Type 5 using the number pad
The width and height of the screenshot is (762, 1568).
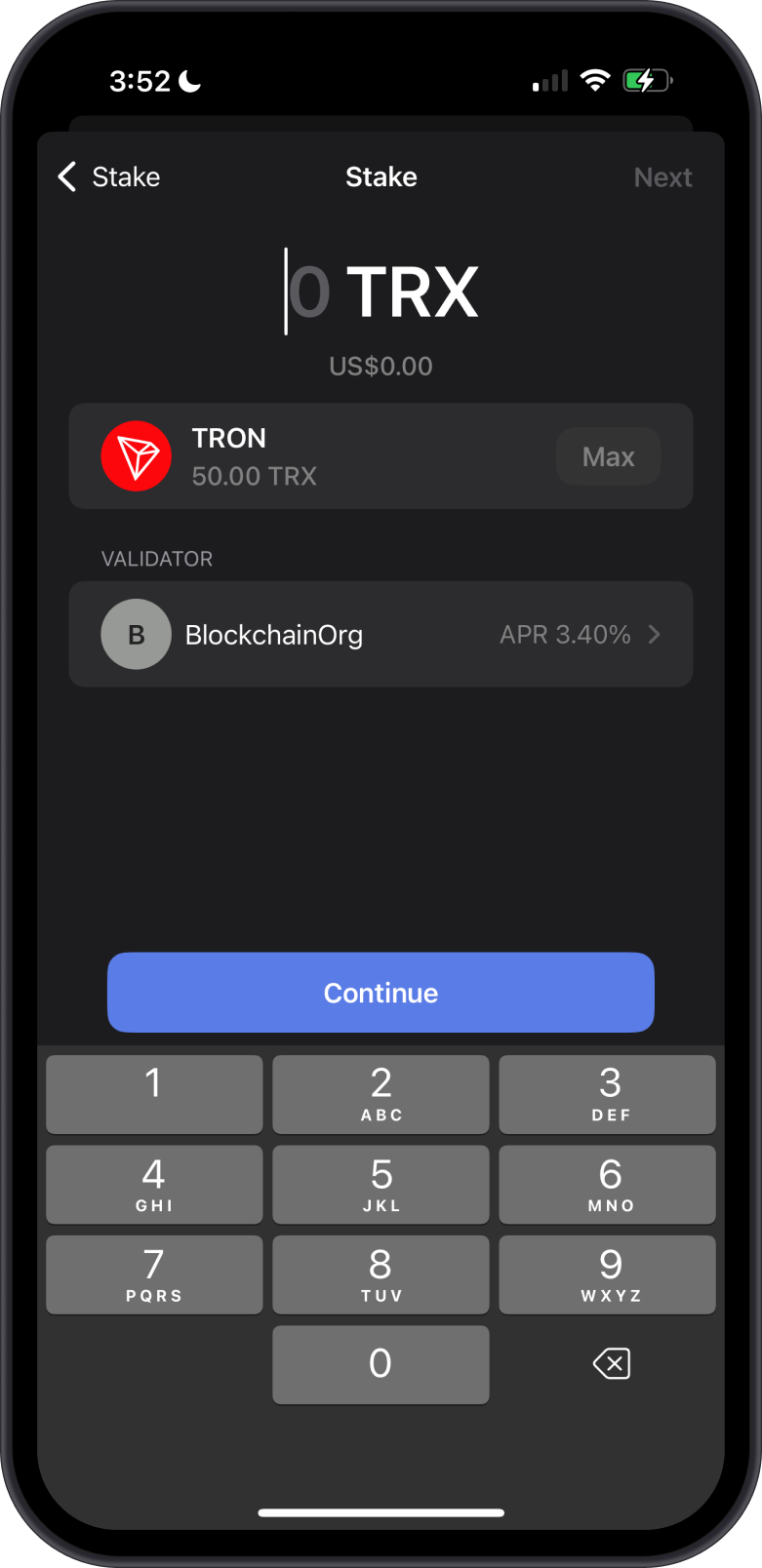381,1185
